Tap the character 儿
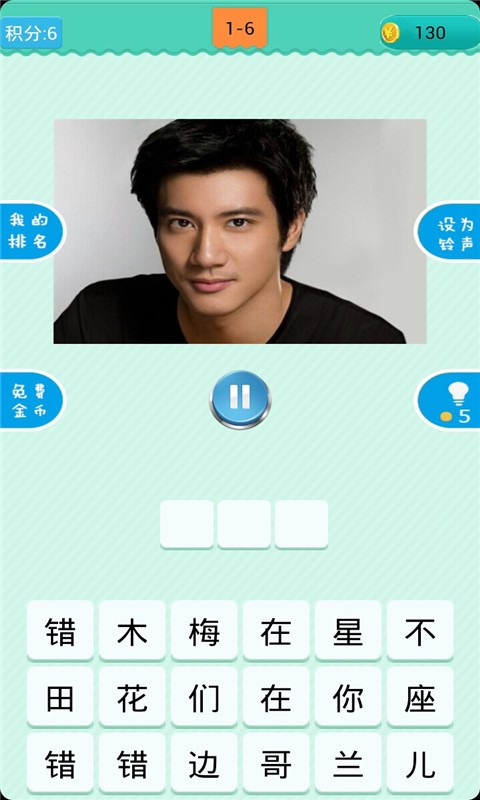This screenshot has width=480, height=800. pyautogui.click(x=420, y=764)
